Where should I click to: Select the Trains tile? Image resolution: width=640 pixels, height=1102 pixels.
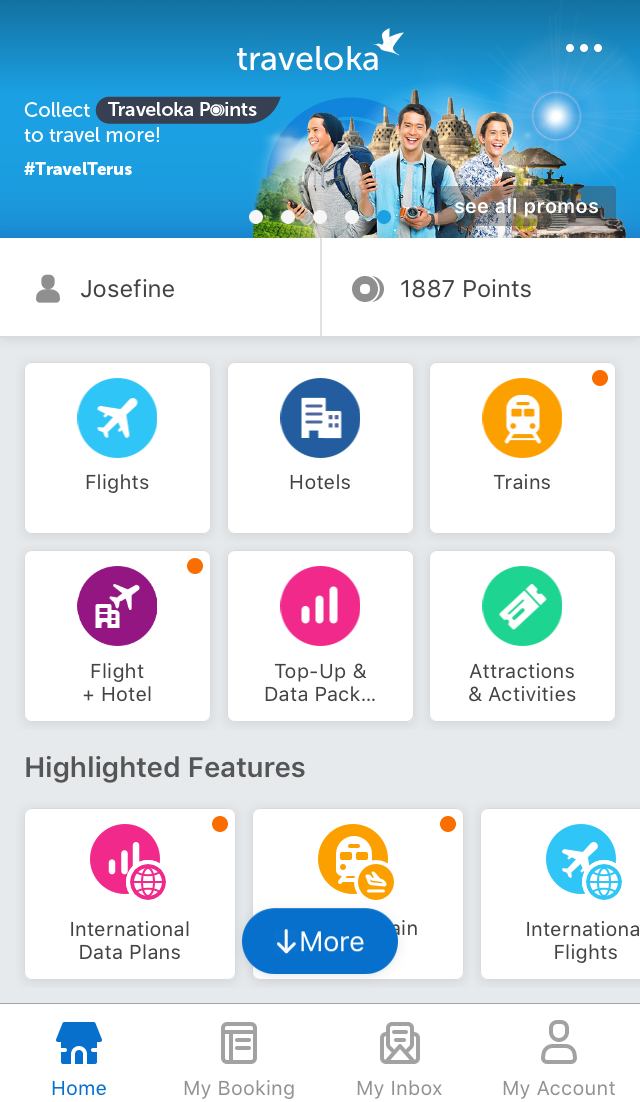tap(522, 447)
